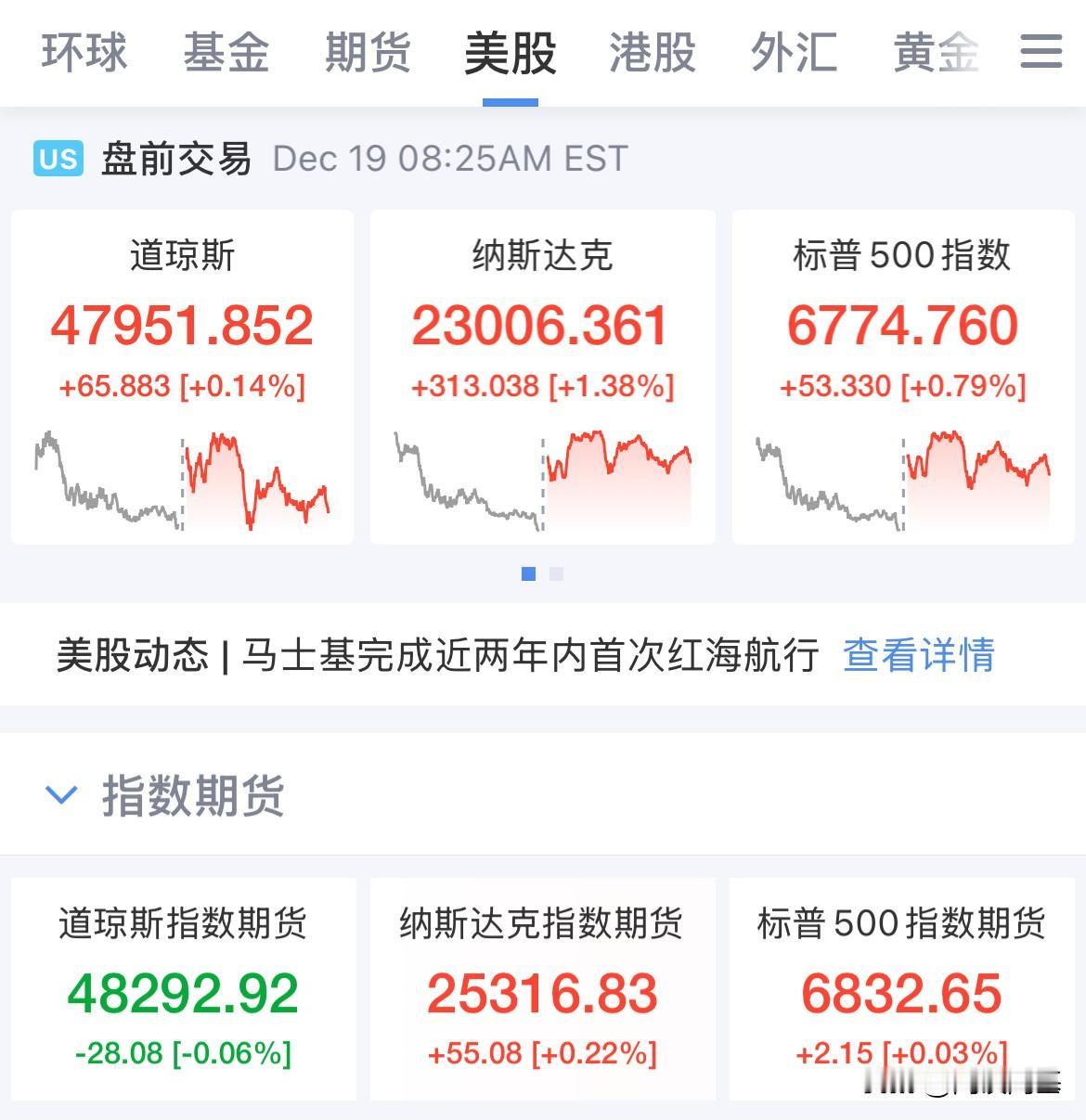Switch to the 基金 section
Screen dimensions: 1086x1120
[x=227, y=53]
